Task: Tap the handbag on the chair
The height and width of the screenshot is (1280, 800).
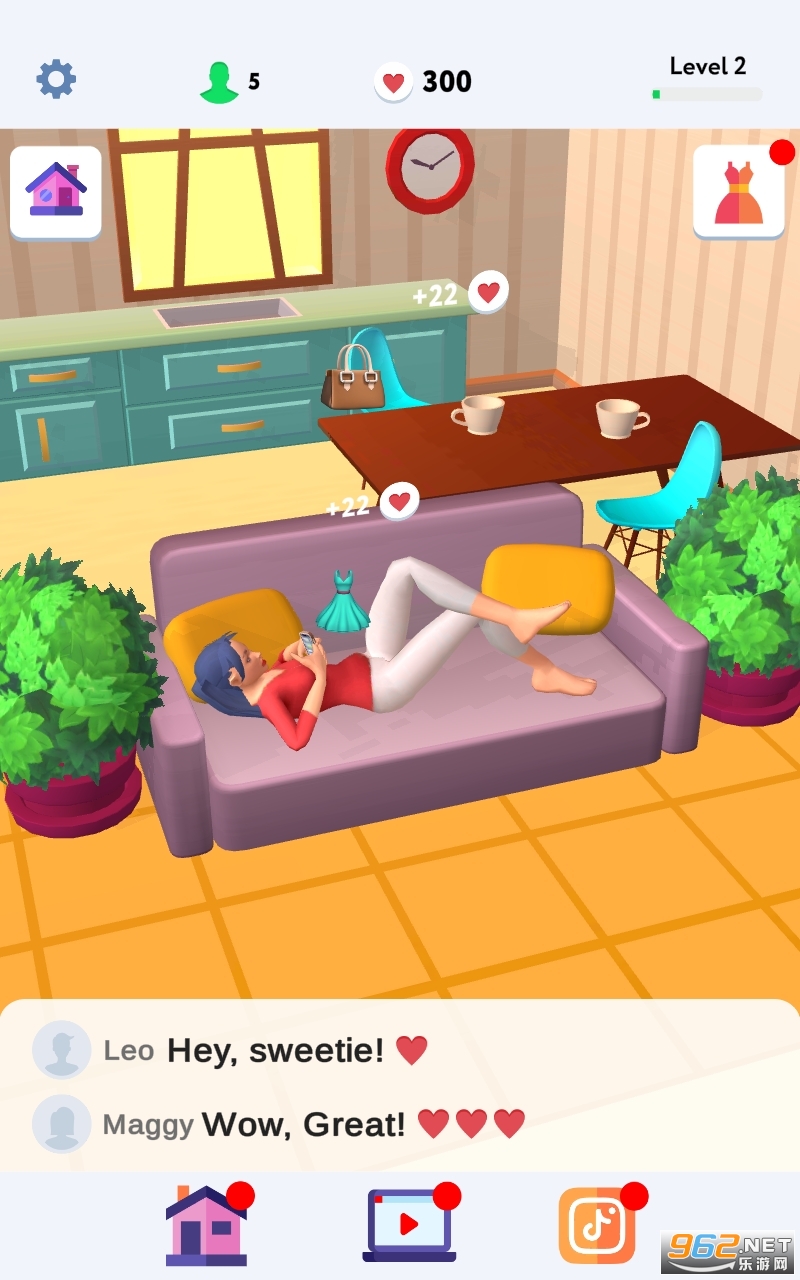Action: [x=353, y=379]
